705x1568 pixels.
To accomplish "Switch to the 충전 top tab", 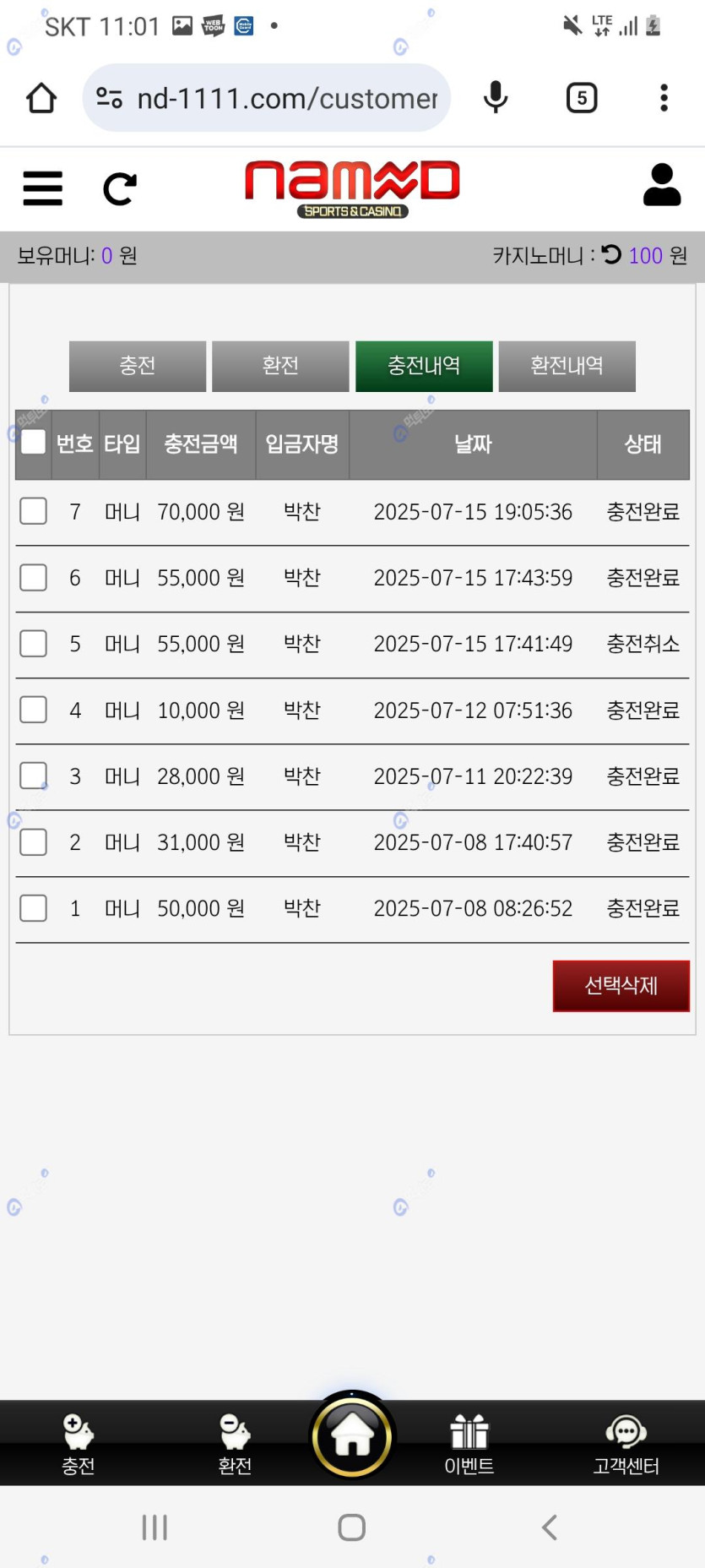I will [138, 366].
